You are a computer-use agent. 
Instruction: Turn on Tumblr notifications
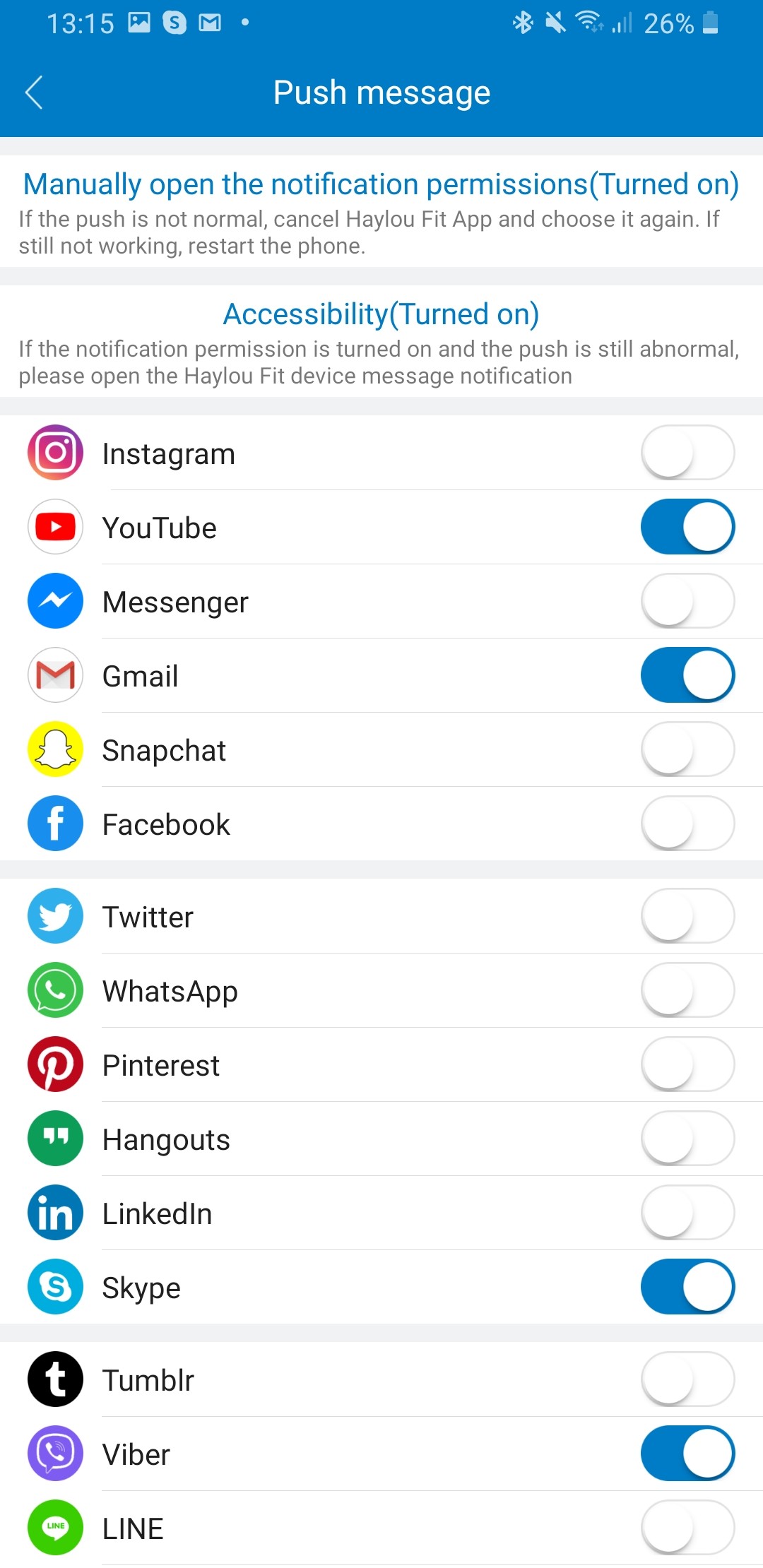tap(687, 1379)
